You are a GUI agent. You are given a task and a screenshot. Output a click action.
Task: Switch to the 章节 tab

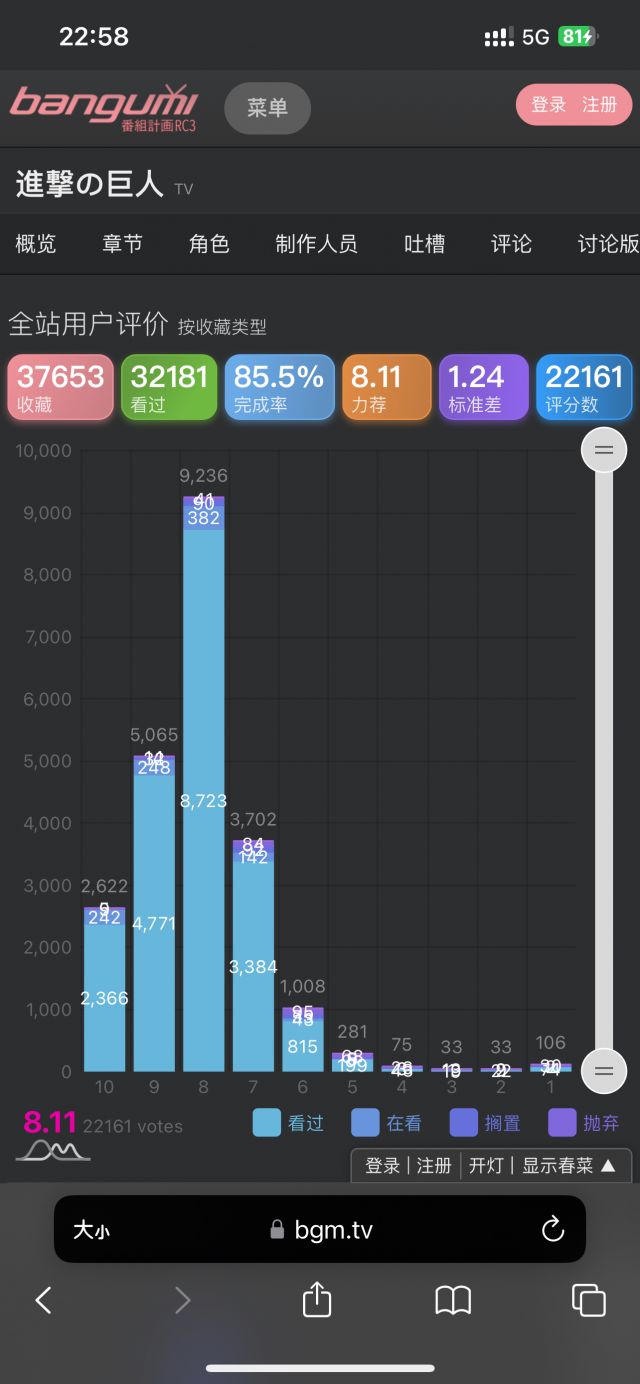click(122, 244)
